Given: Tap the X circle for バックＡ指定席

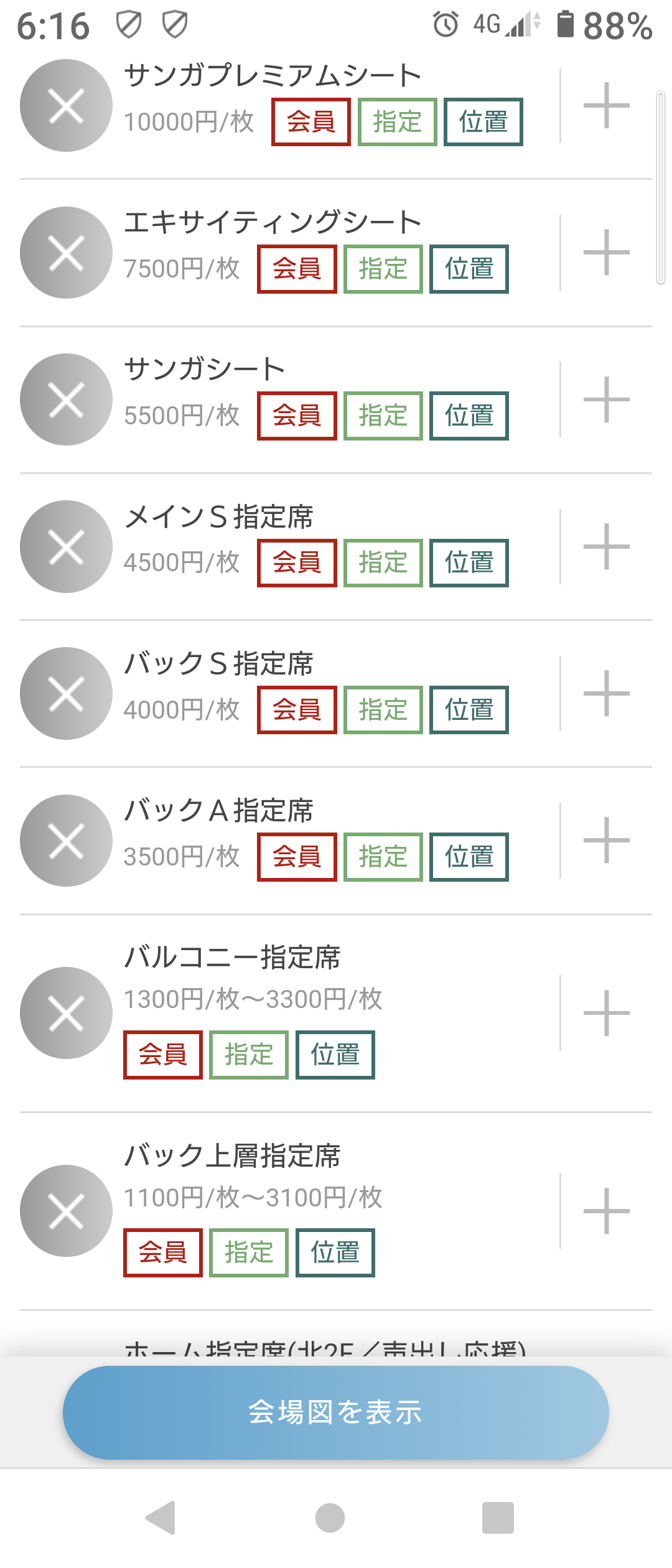Looking at the screenshot, I should coord(66,840).
